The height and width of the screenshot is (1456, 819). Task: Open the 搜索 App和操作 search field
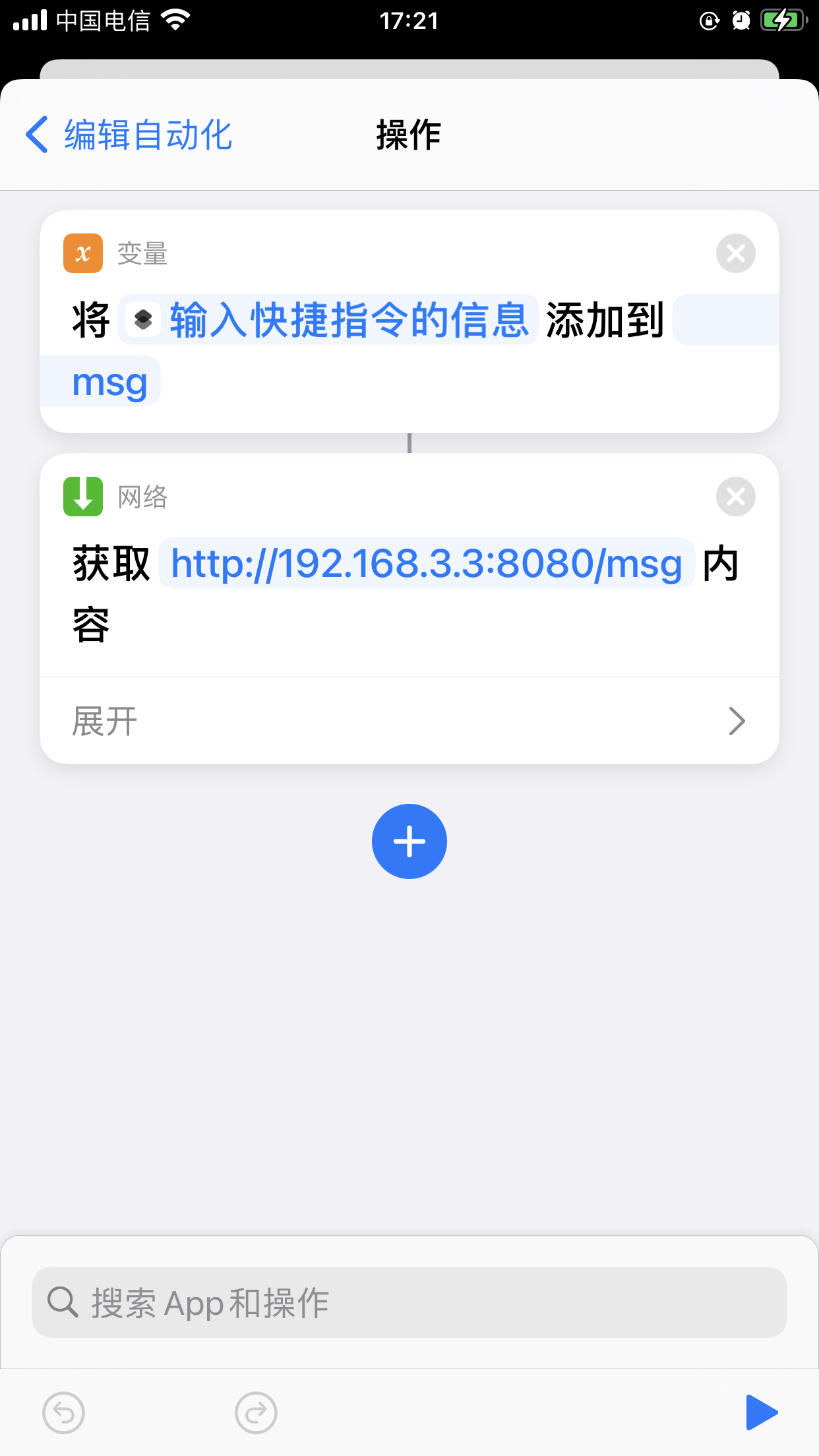click(409, 1302)
